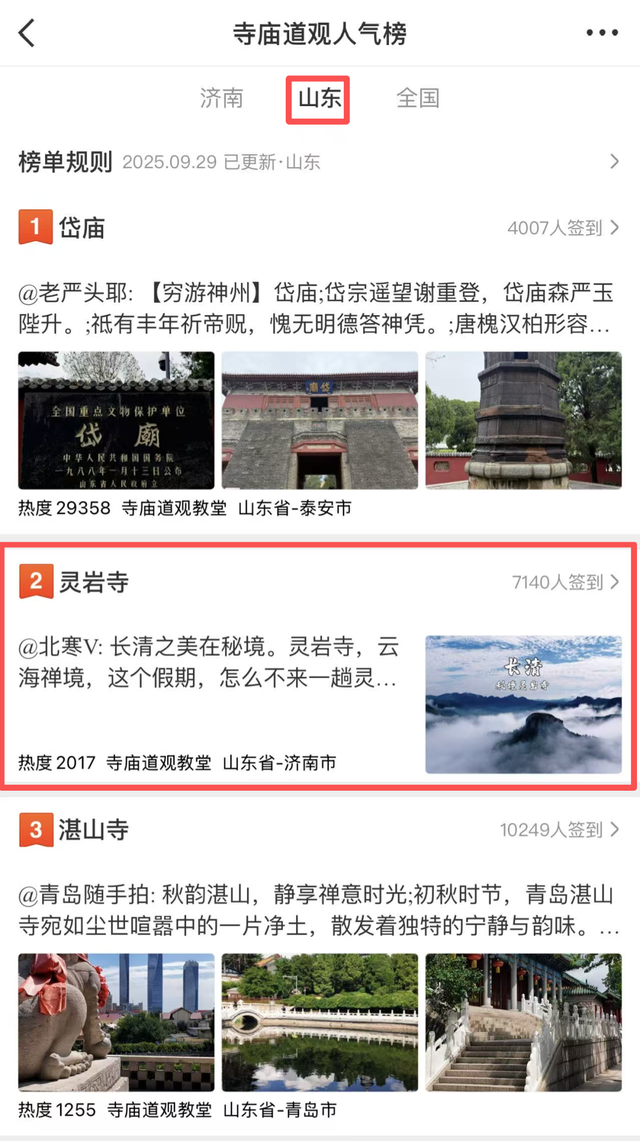Open the 长清 sea-of-clouds photo
Viewport: 640px width, 1141px height.
[523, 704]
